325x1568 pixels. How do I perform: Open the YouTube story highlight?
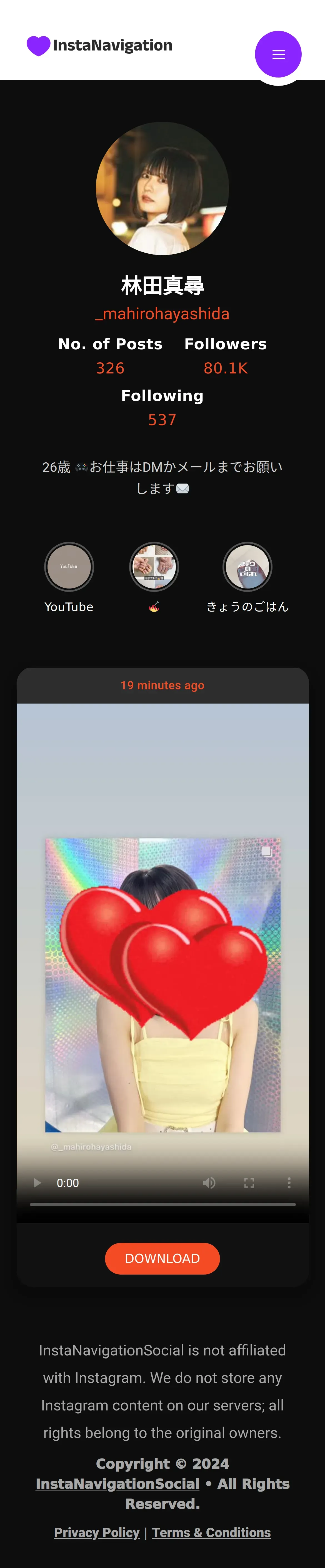point(69,566)
